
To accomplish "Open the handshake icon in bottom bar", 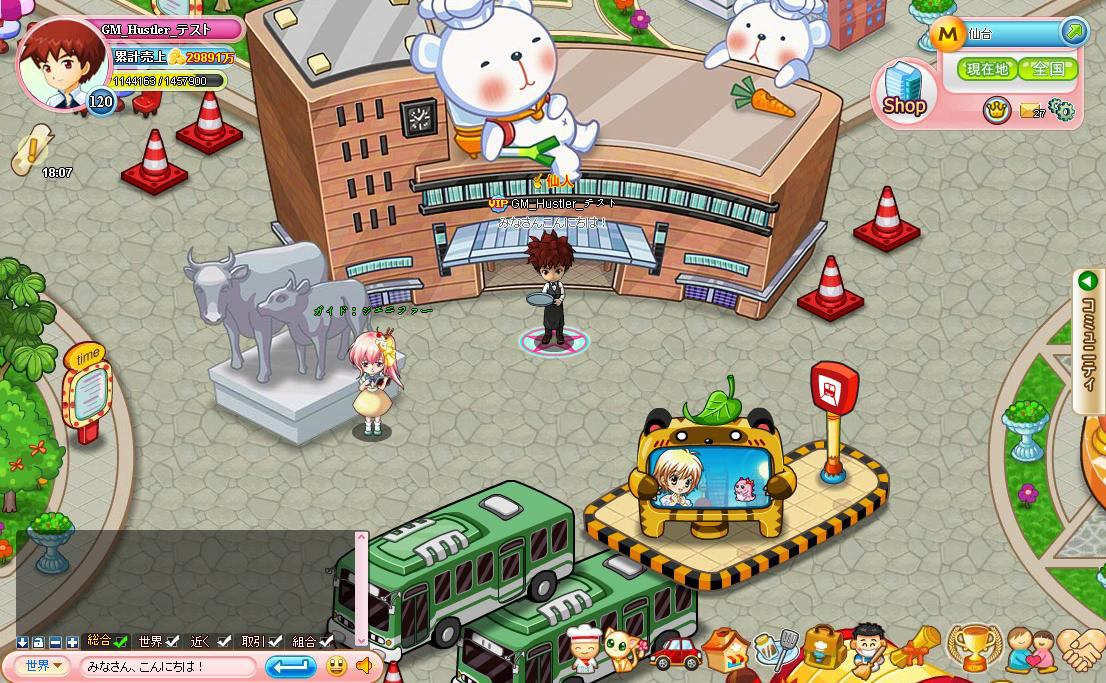I will click(x=1082, y=650).
